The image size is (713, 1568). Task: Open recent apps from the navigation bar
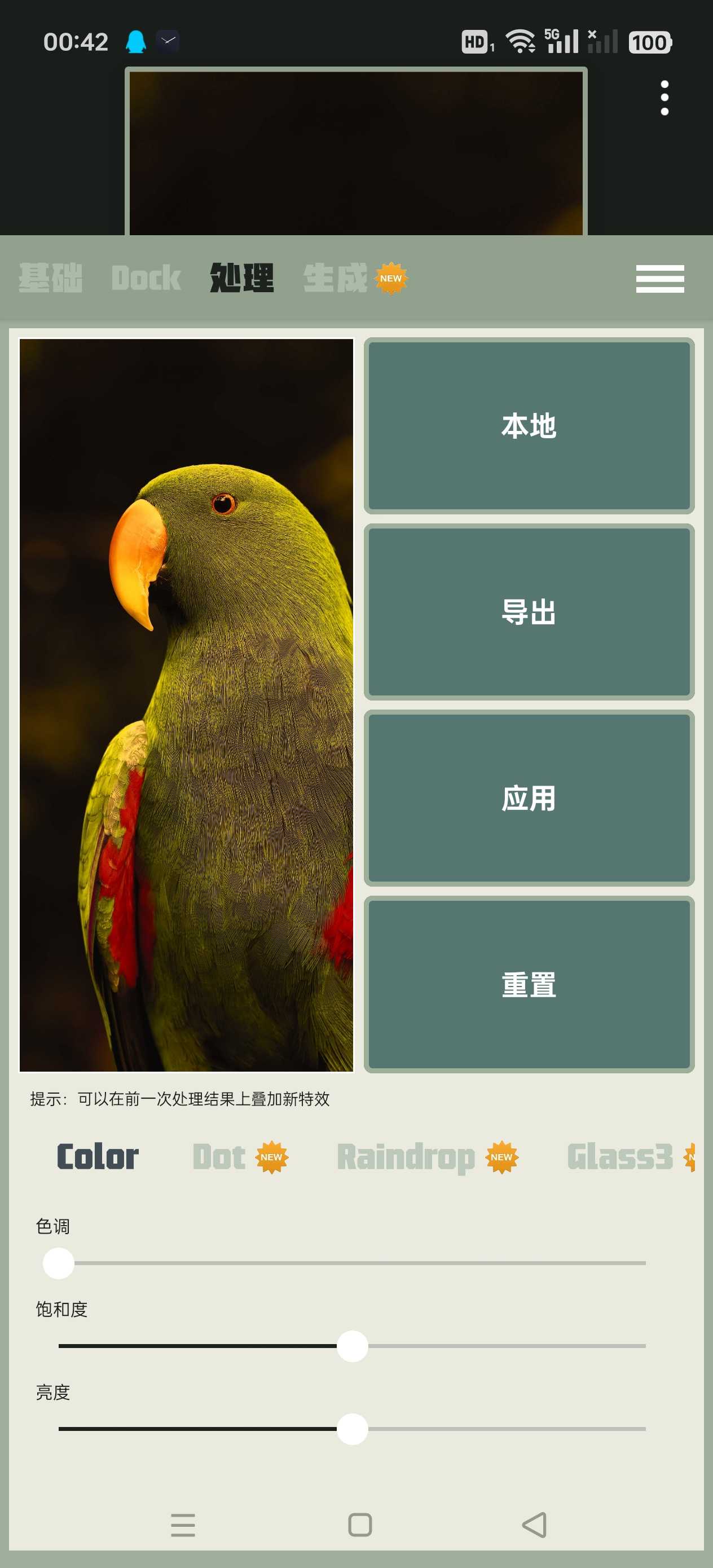(183, 1525)
